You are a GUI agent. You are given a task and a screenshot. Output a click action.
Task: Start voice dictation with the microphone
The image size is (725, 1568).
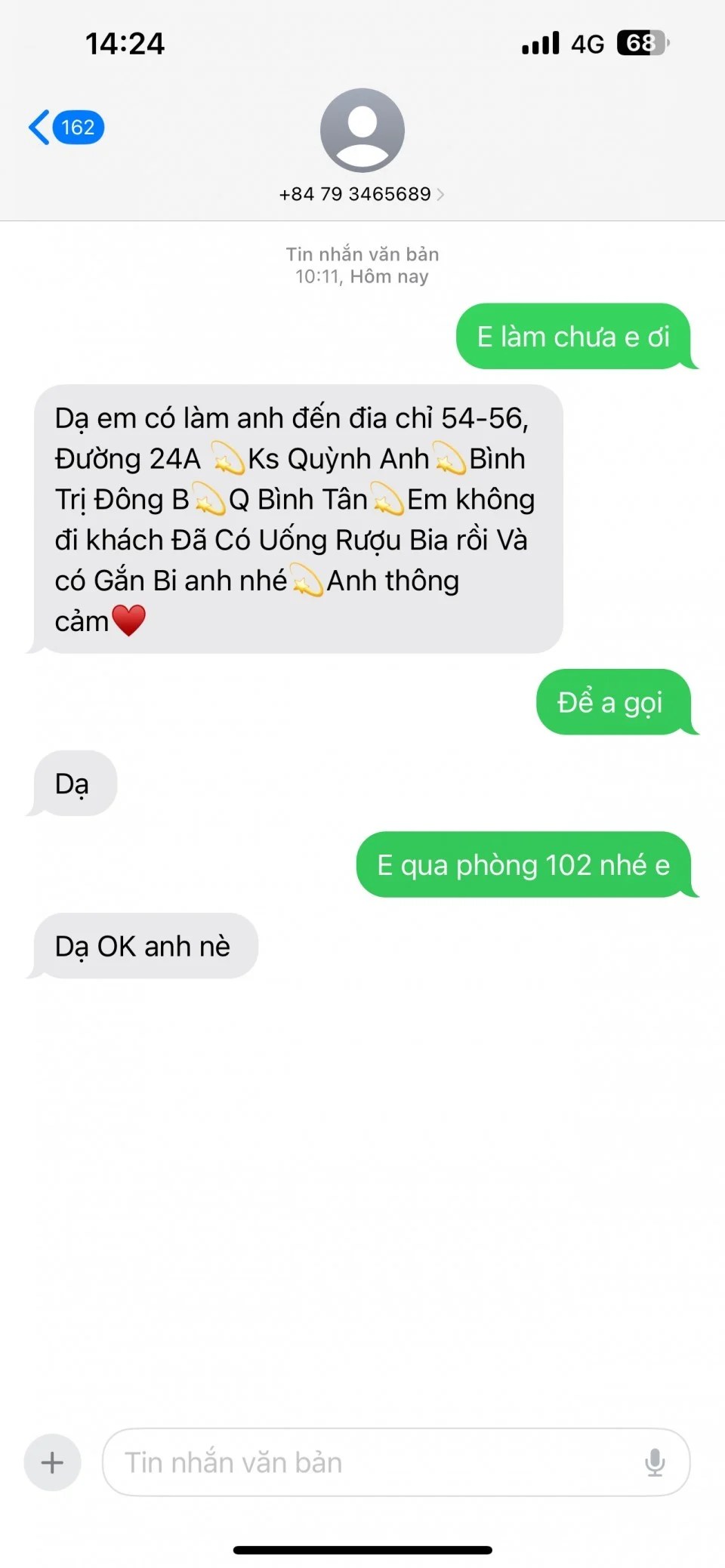pos(655,1462)
